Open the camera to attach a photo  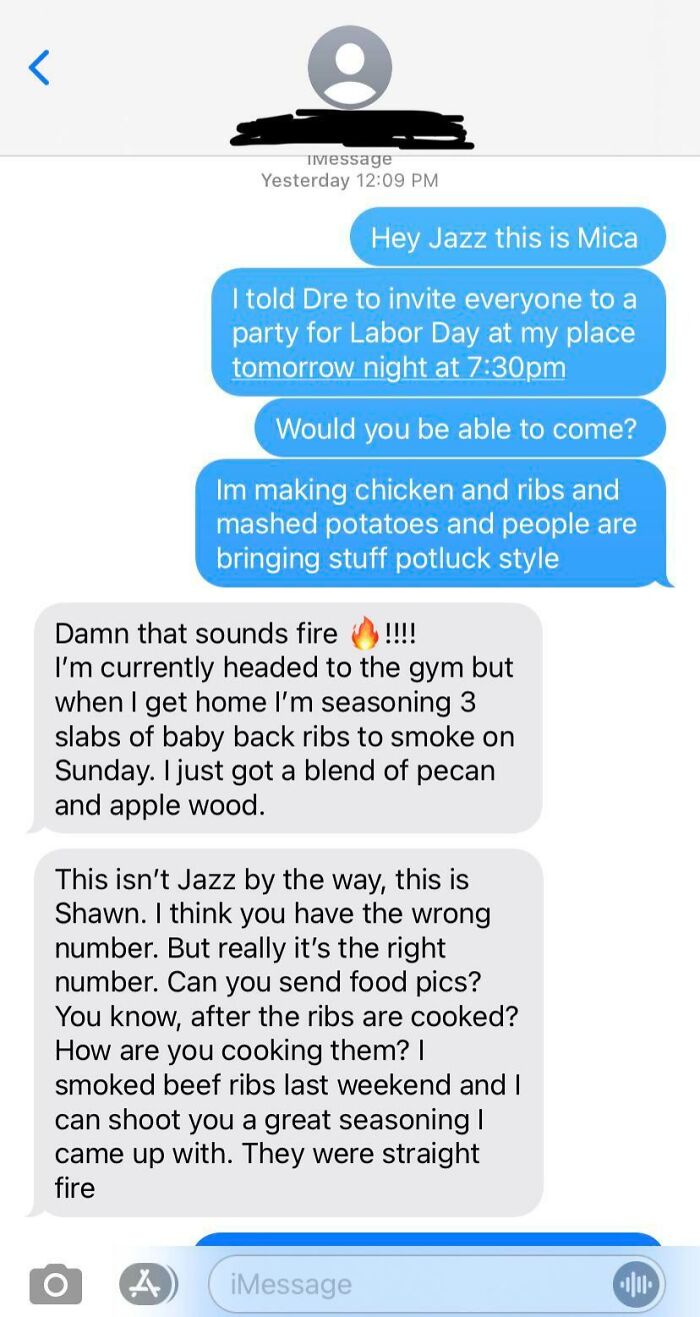click(55, 1284)
